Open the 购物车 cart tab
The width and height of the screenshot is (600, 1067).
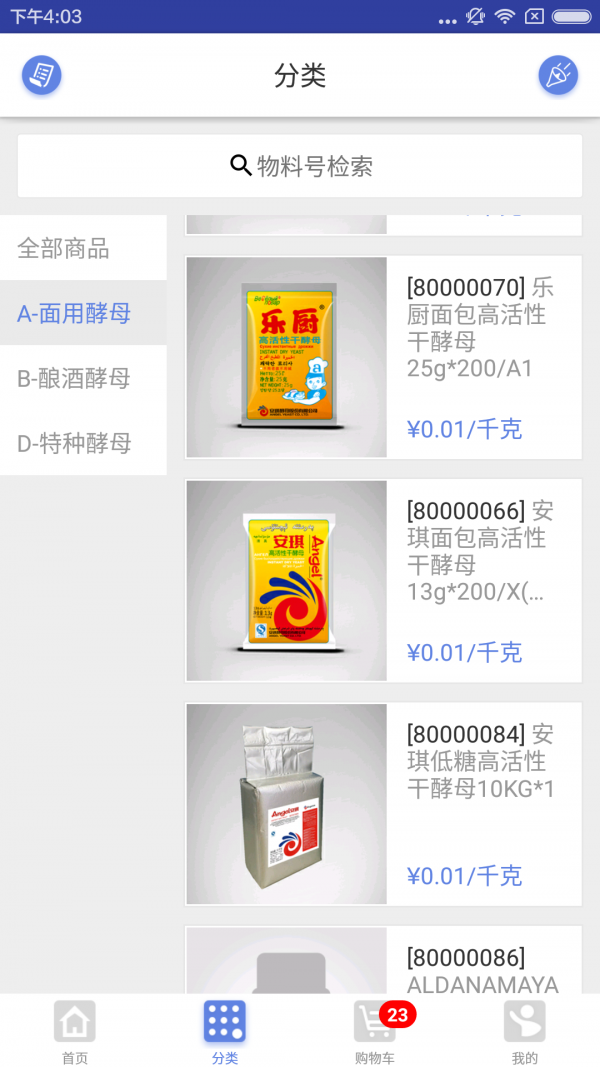(x=375, y=1031)
